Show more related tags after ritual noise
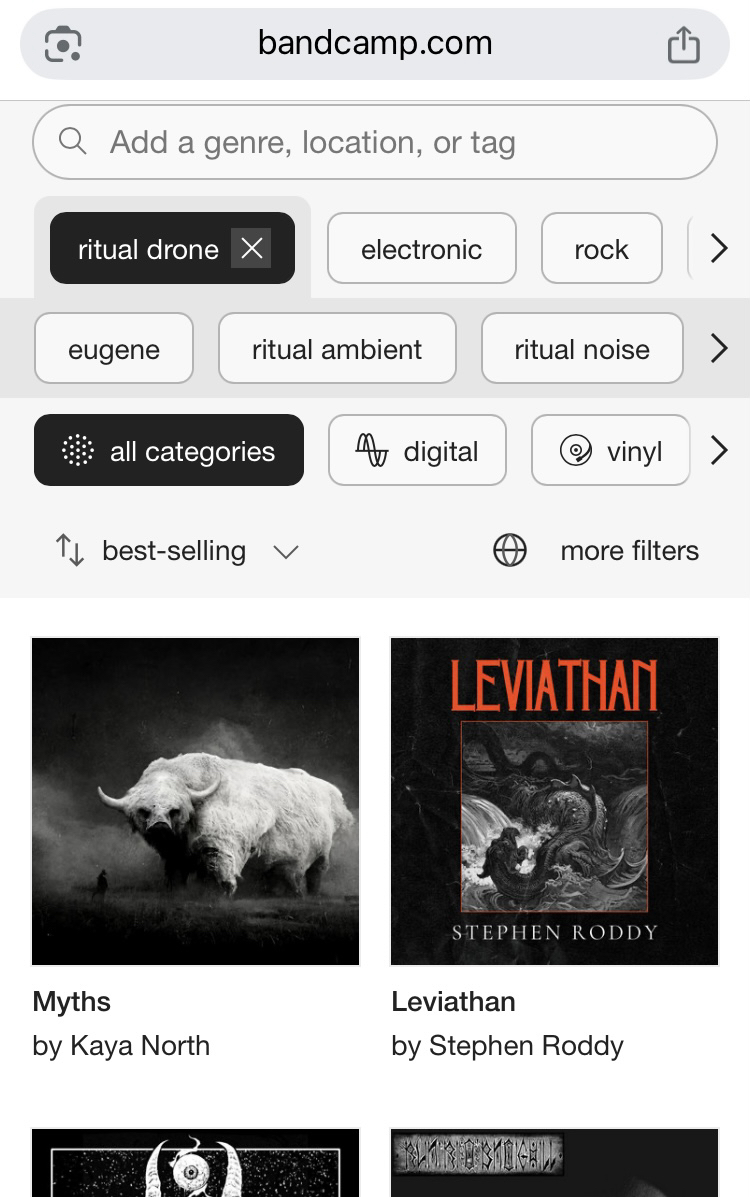The image size is (750, 1197). (x=718, y=348)
